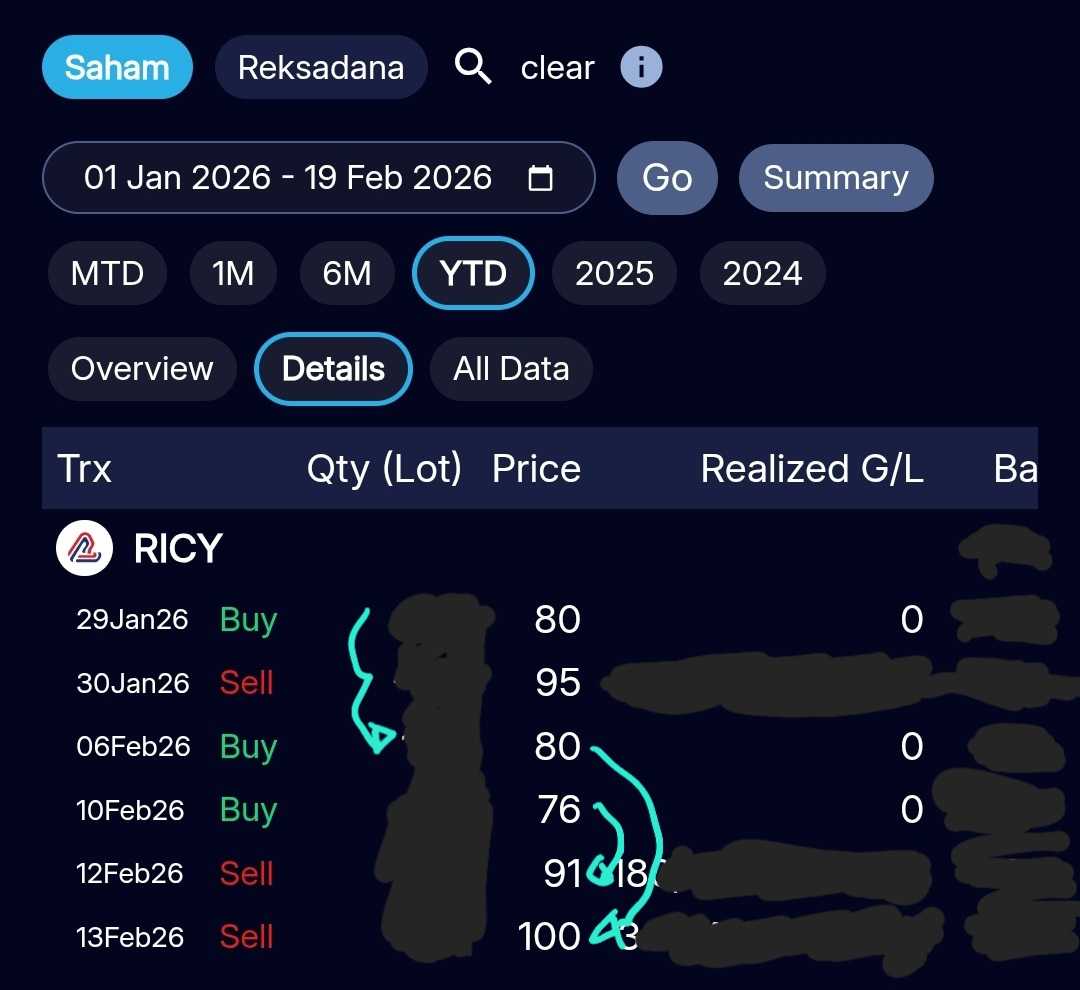The width and height of the screenshot is (1080, 990).
Task: Open the info icon
Action: [641, 68]
